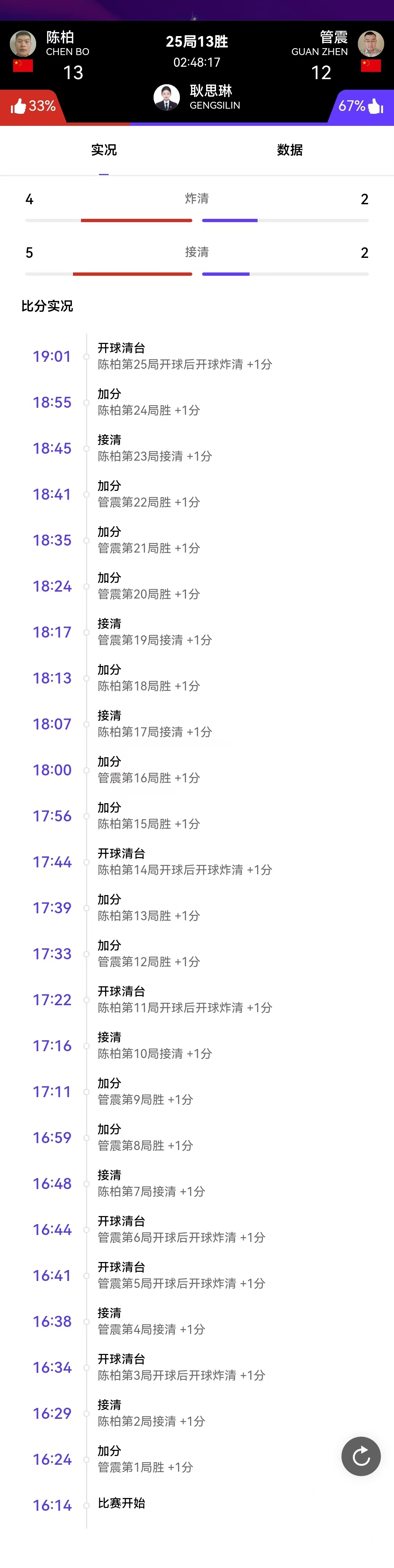
Task: Select the 实况 tab
Action: coord(104,150)
